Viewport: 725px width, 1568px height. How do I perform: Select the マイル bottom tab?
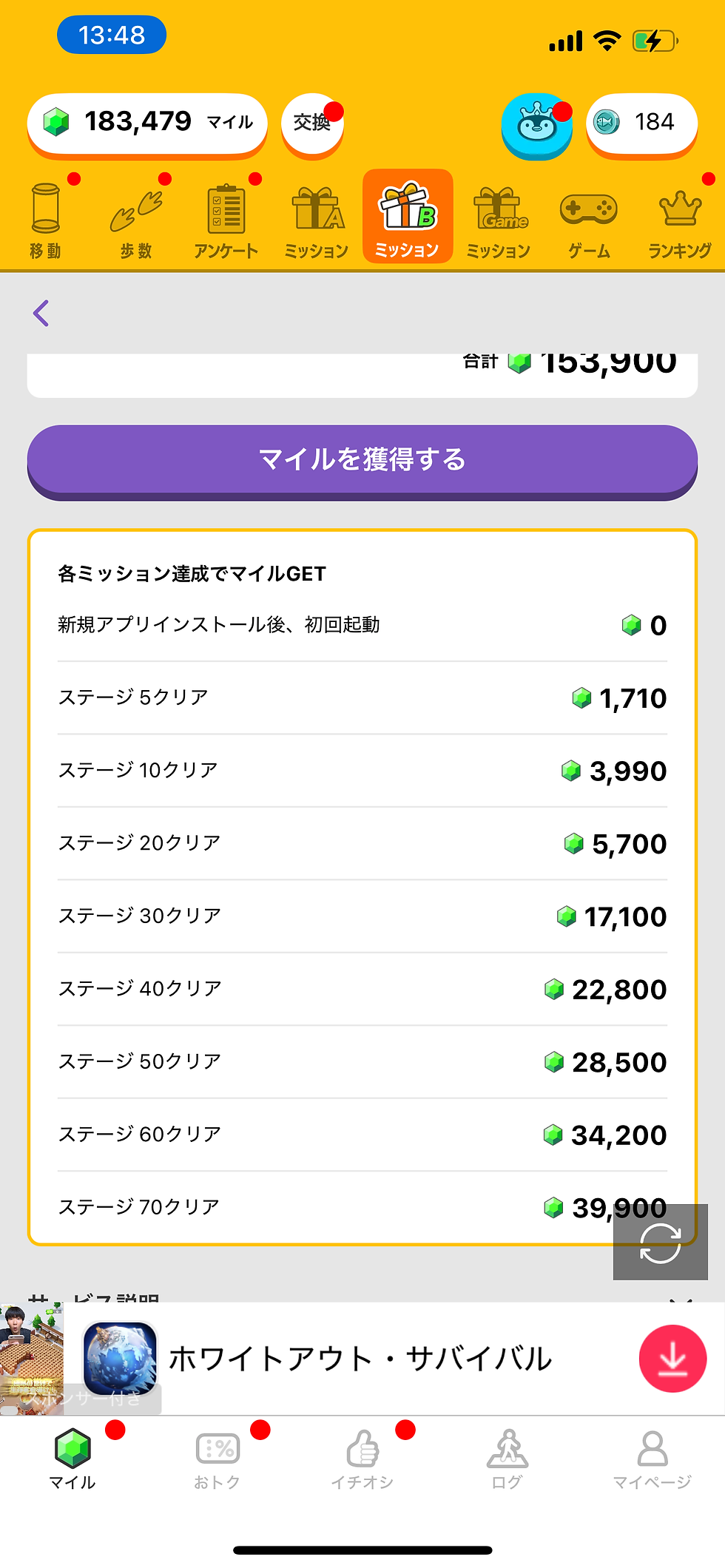pos(72,1459)
